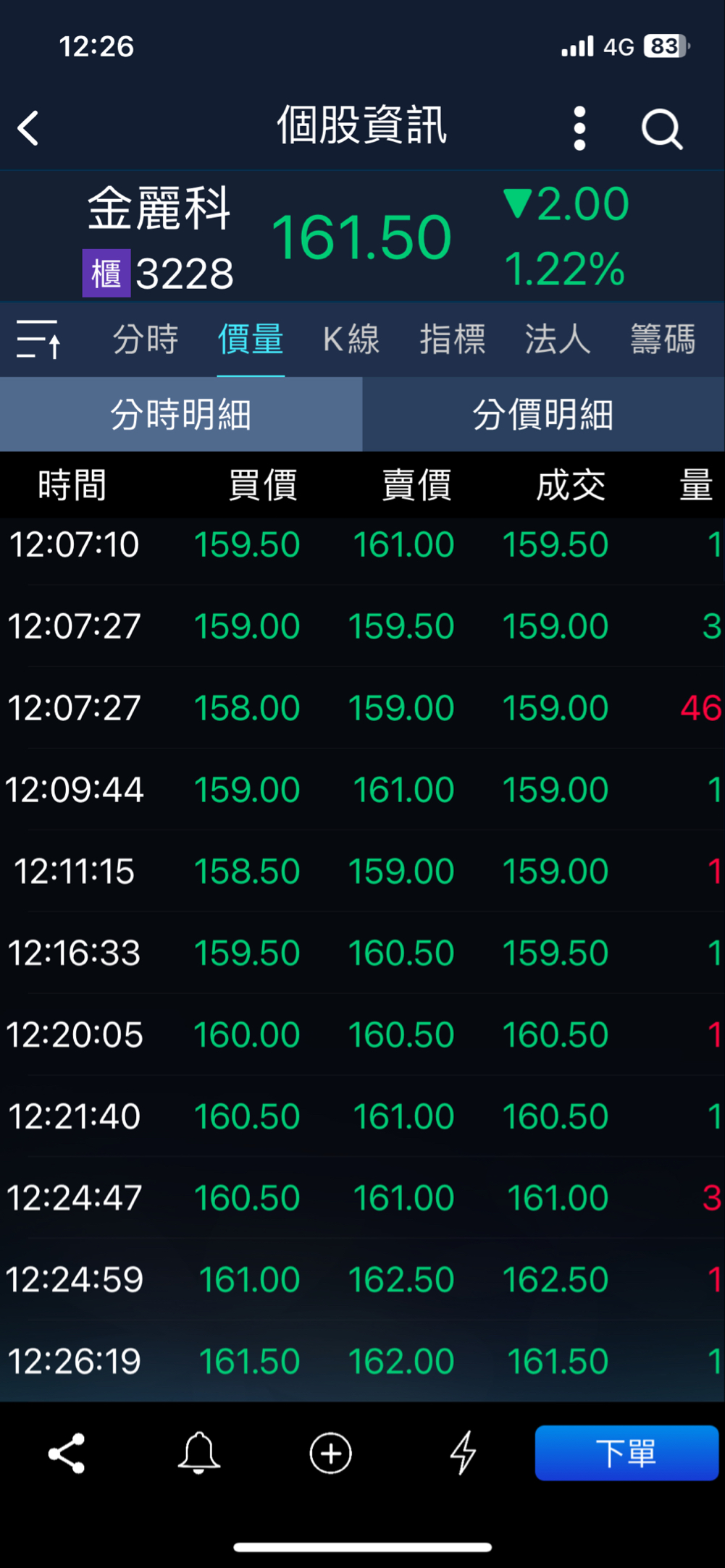This screenshot has height=1568, width=725.
Task: Share this stock's info
Action: point(67,1453)
